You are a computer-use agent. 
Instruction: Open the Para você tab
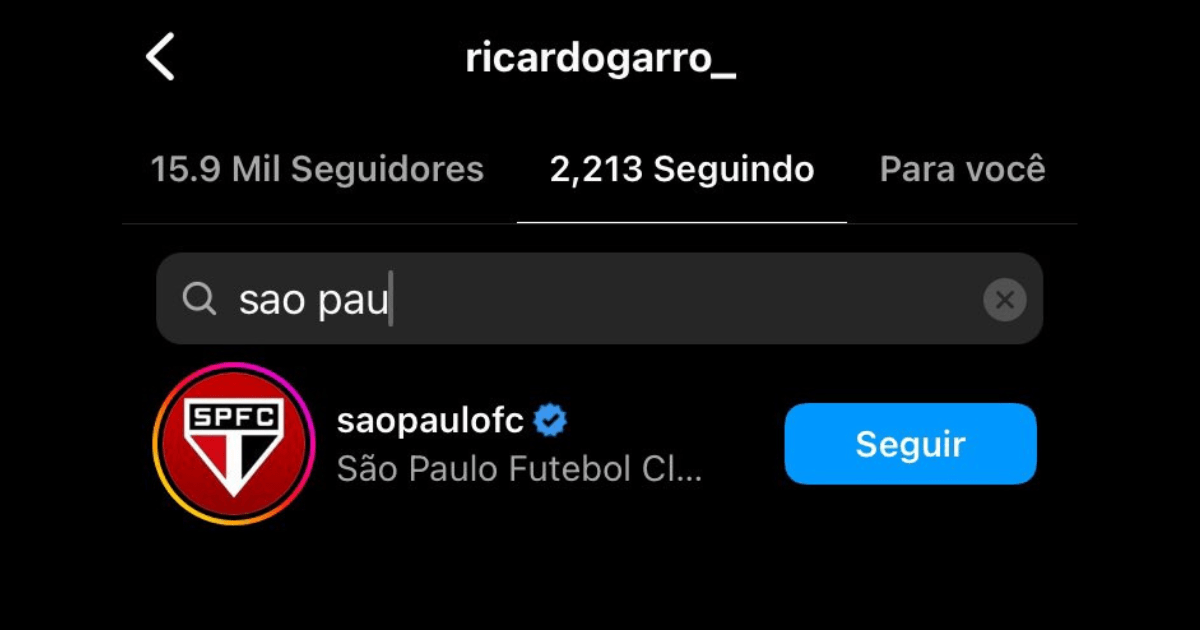click(x=962, y=169)
